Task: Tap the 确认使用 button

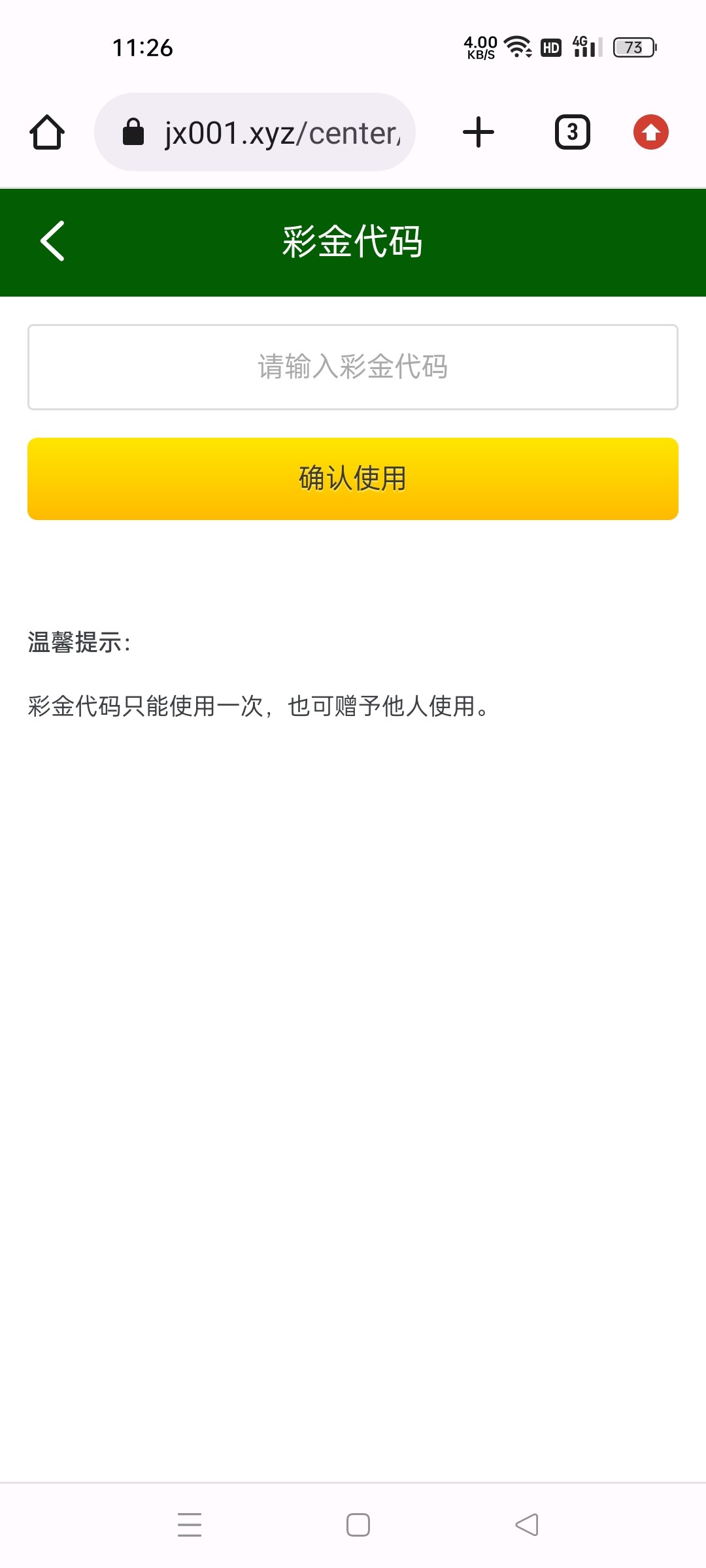Action: tap(353, 479)
